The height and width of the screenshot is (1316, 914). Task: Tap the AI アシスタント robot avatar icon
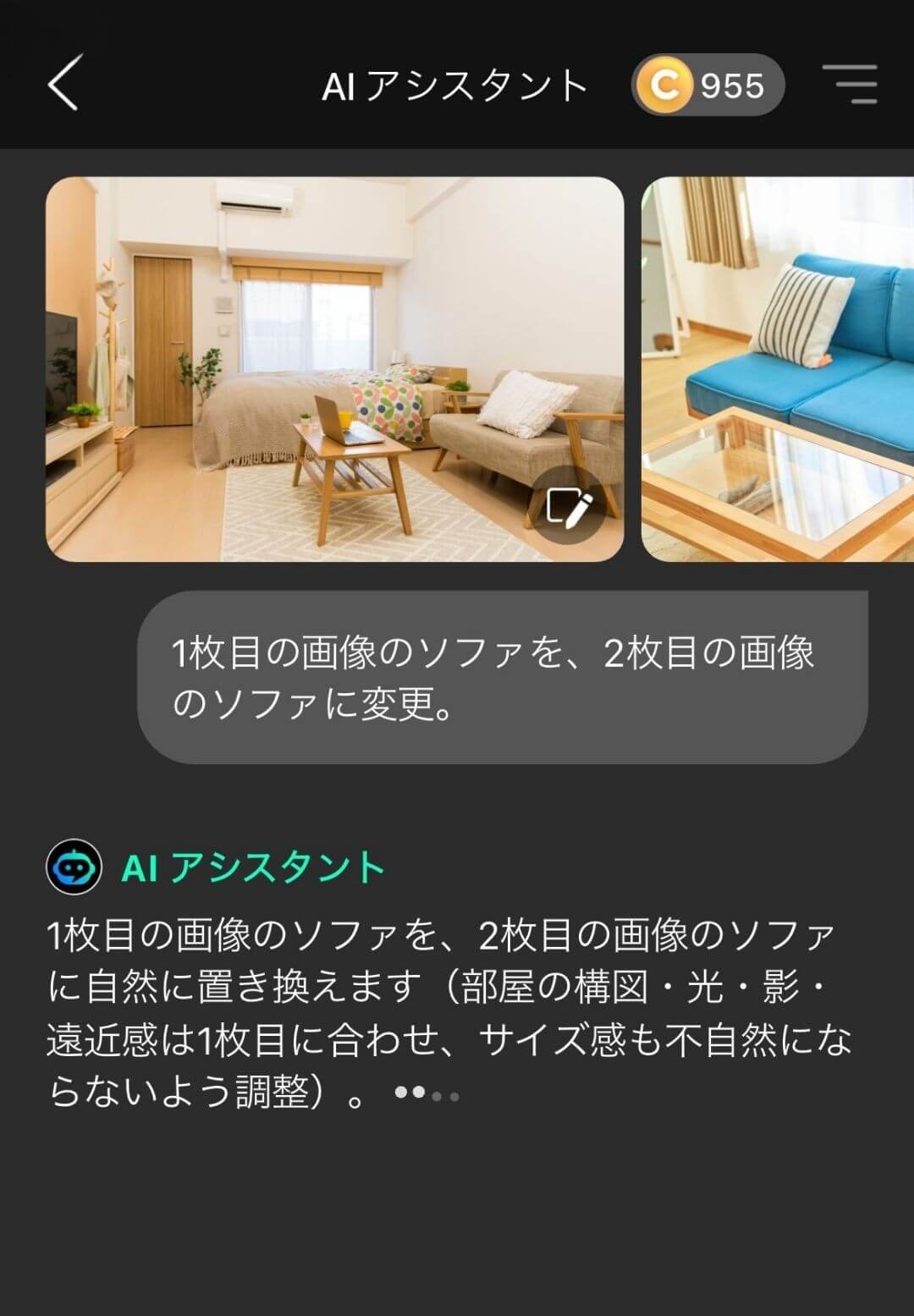[74, 865]
